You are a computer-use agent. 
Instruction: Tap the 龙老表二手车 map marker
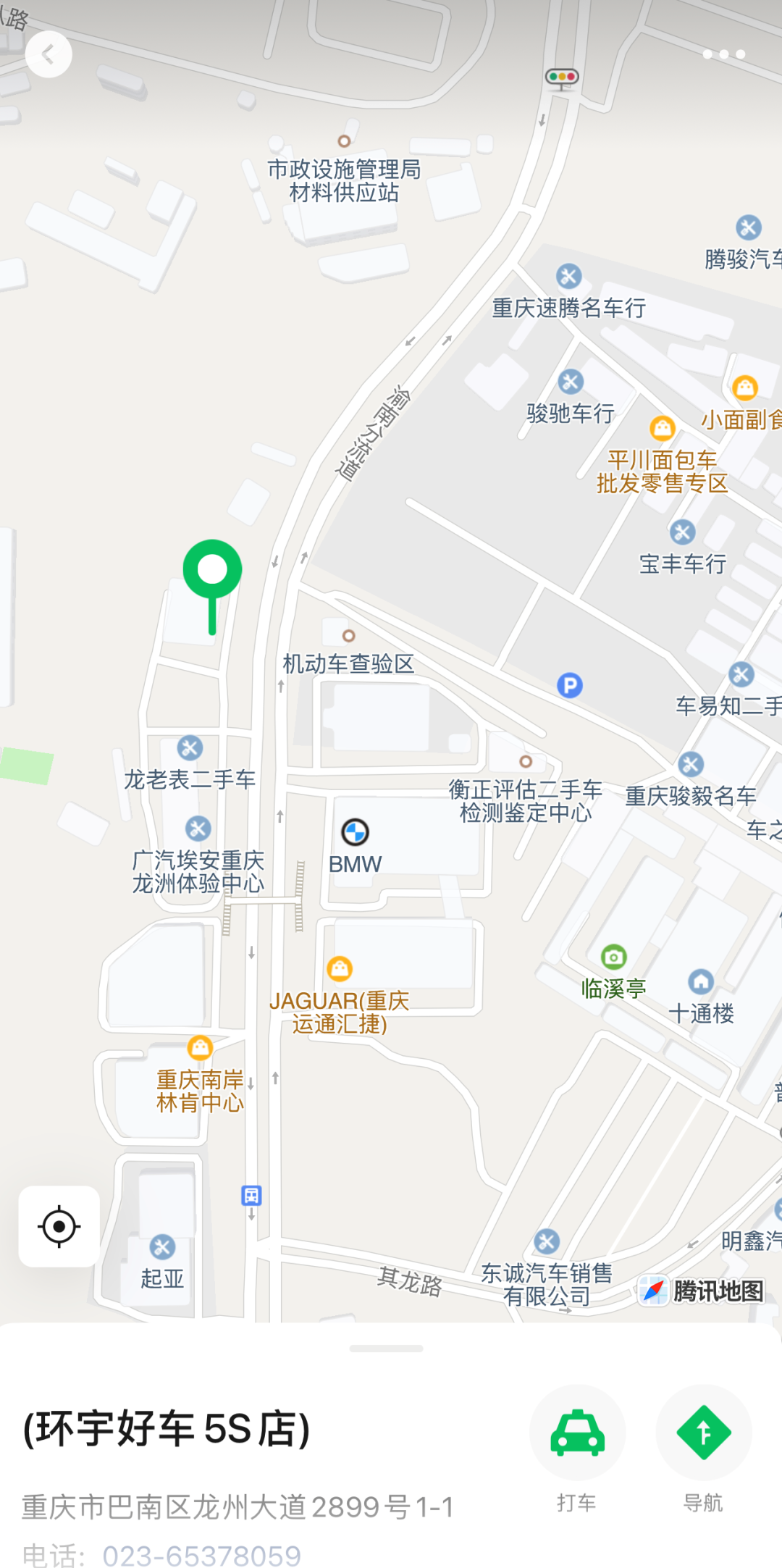(x=190, y=748)
